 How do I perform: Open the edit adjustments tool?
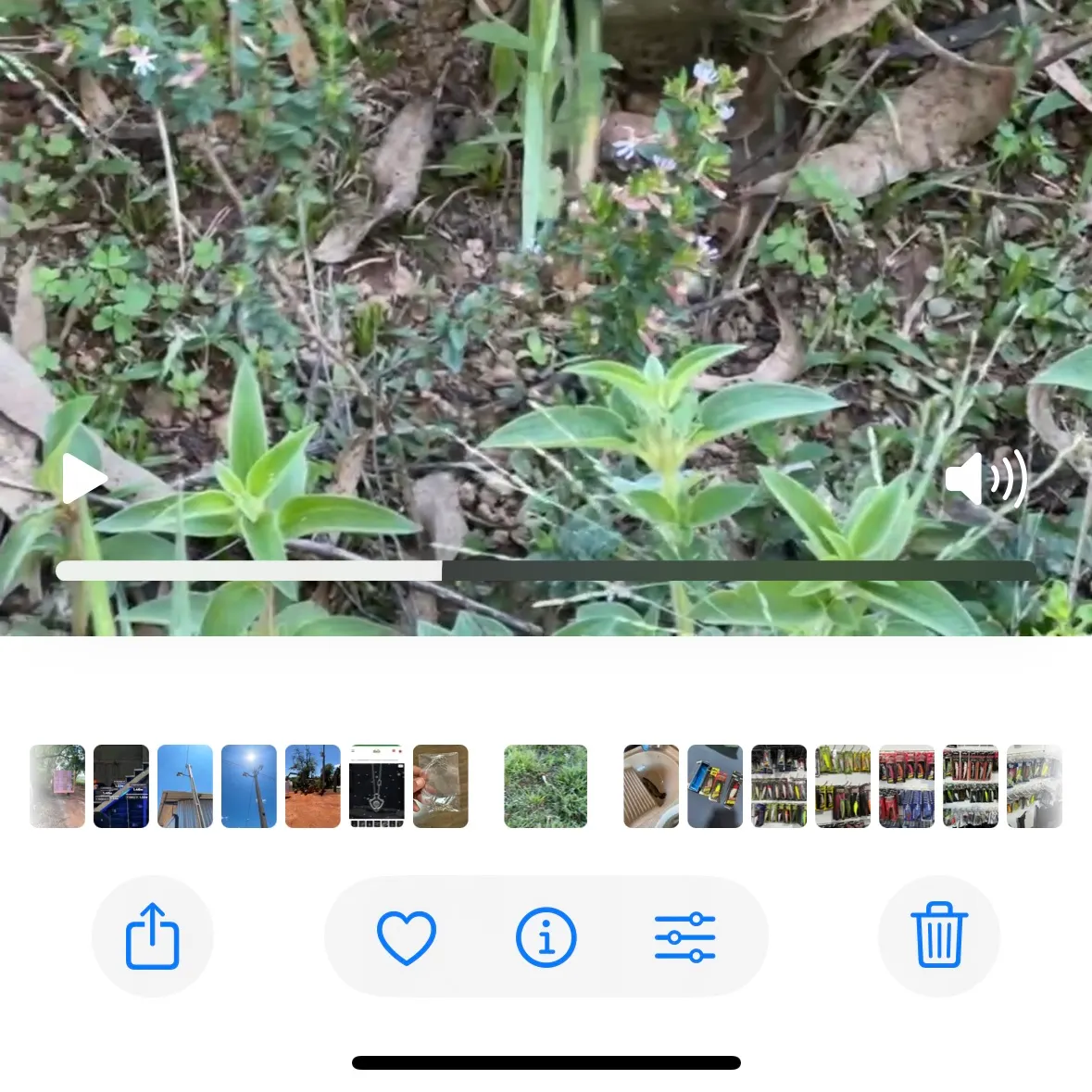(684, 936)
